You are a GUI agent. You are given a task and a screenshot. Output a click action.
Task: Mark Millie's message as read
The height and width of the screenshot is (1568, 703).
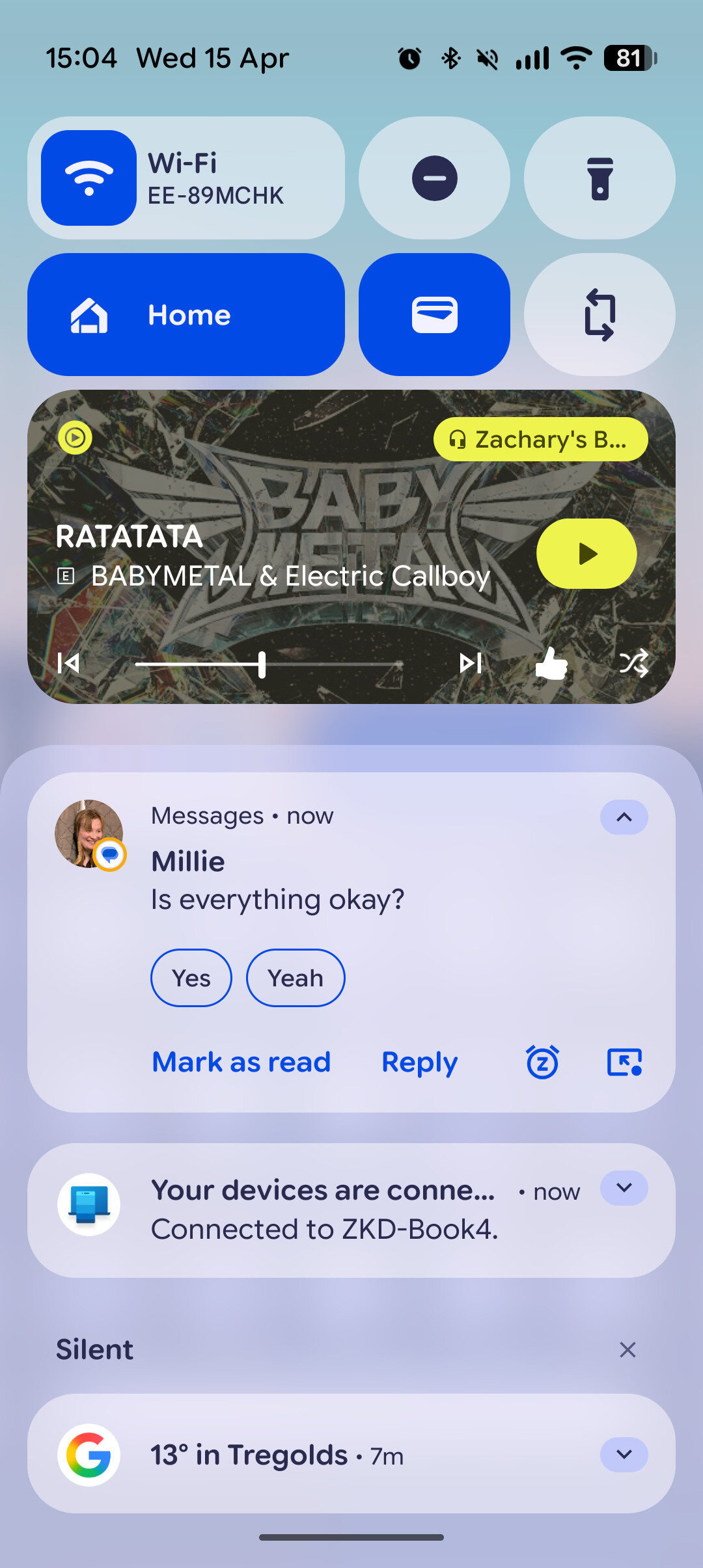[x=241, y=1062]
